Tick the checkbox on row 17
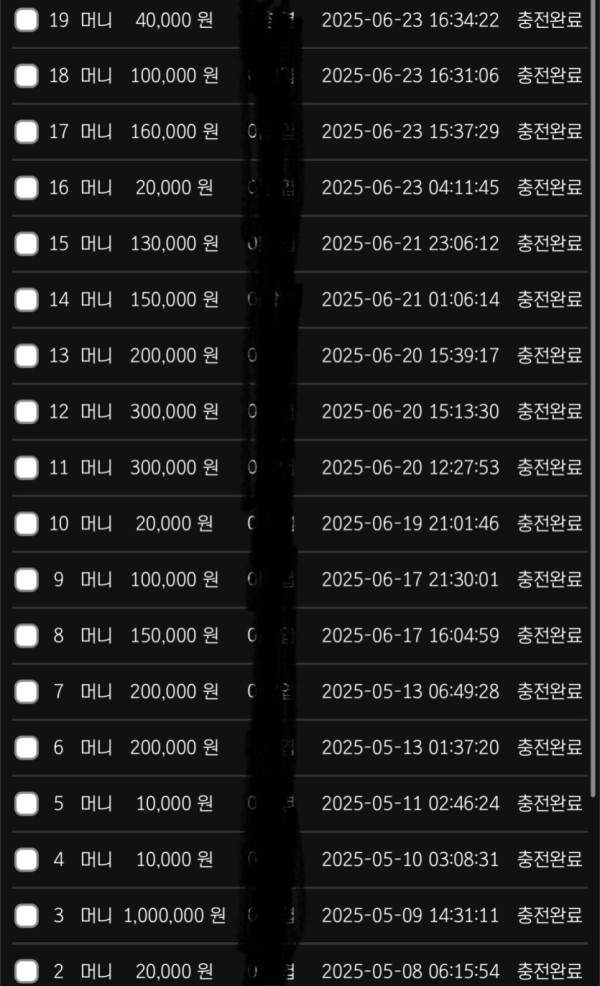The width and height of the screenshot is (600, 986). pyautogui.click(x=27, y=131)
